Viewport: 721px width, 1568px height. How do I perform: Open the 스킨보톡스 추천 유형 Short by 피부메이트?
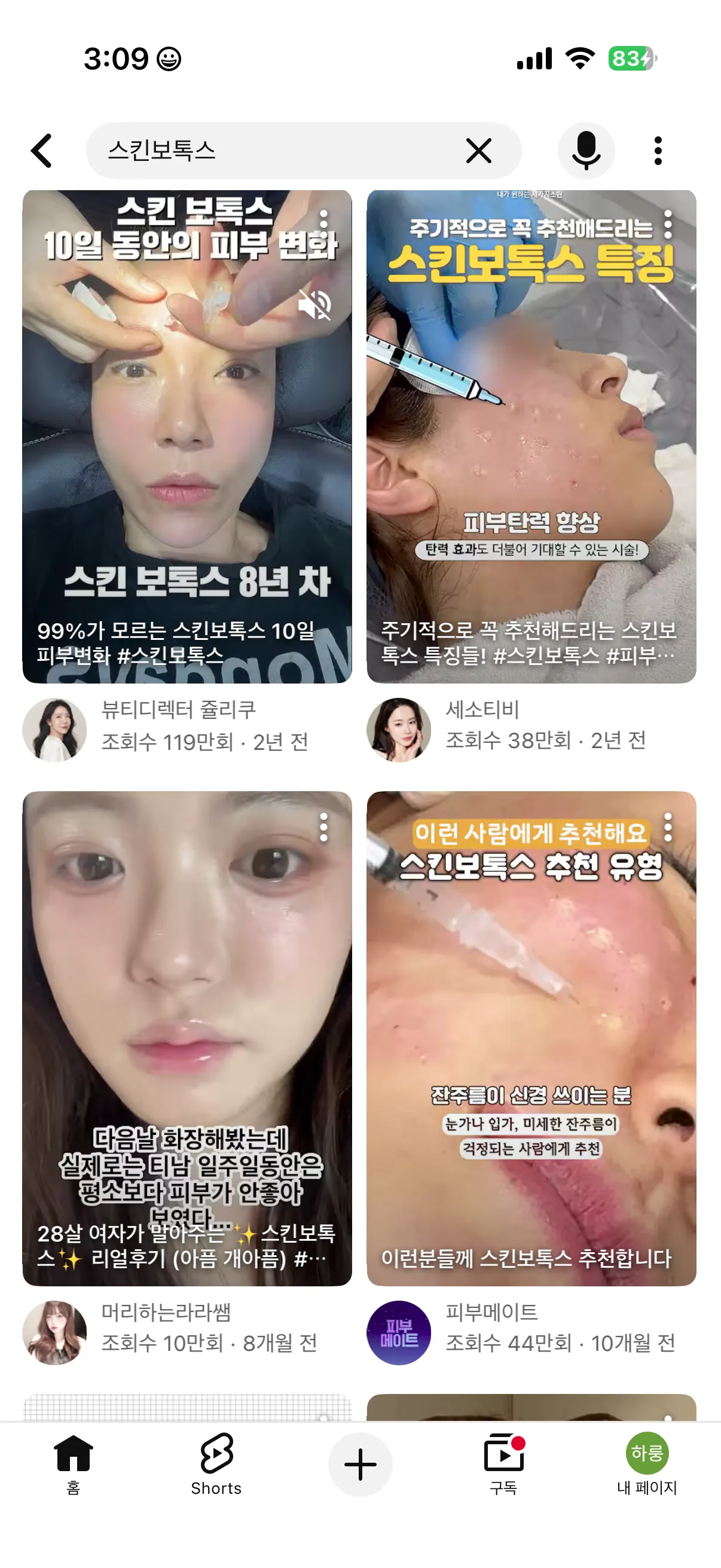point(531,1038)
